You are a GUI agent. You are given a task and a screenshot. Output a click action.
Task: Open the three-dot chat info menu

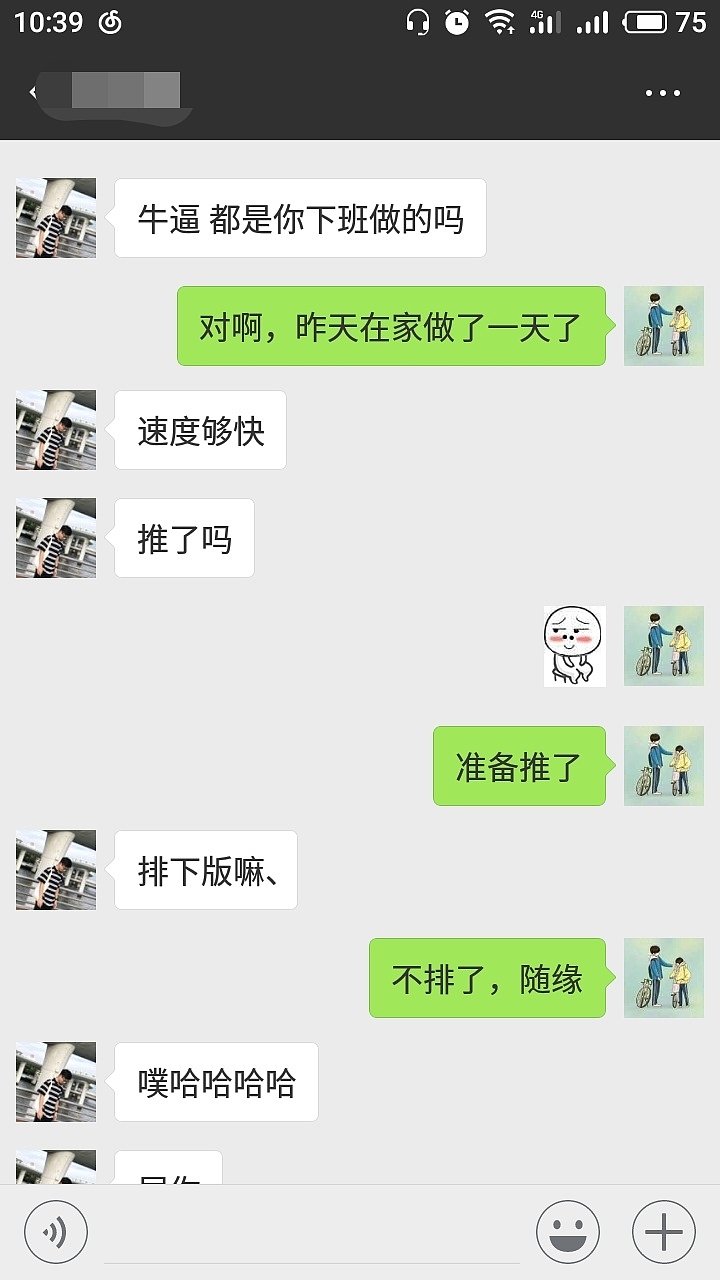coord(662,93)
